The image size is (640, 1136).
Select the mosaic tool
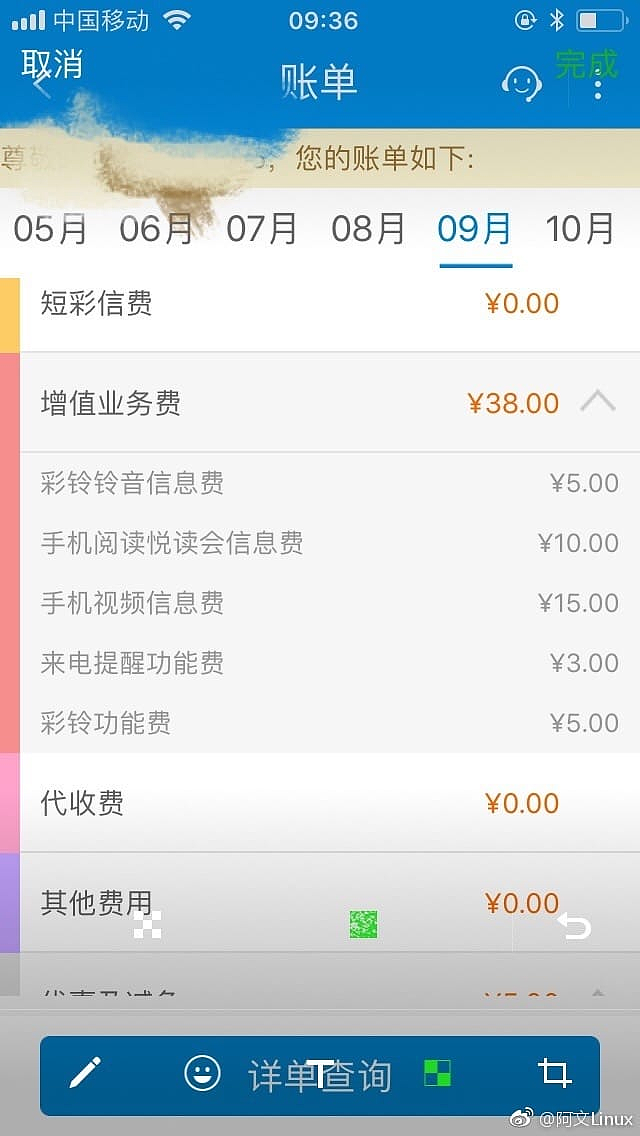(x=437, y=1074)
